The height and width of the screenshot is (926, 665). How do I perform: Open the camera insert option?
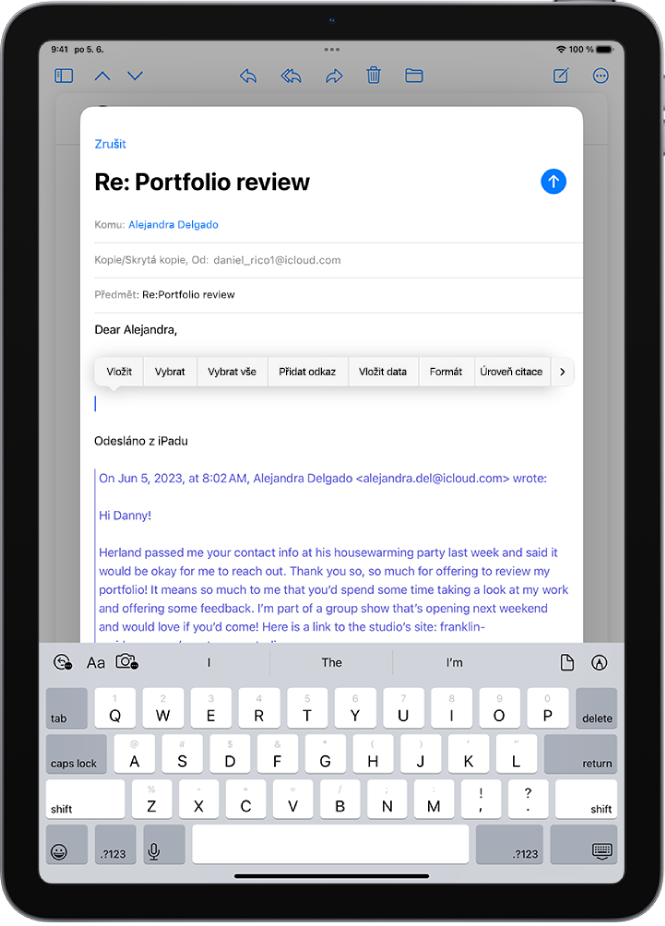click(127, 662)
